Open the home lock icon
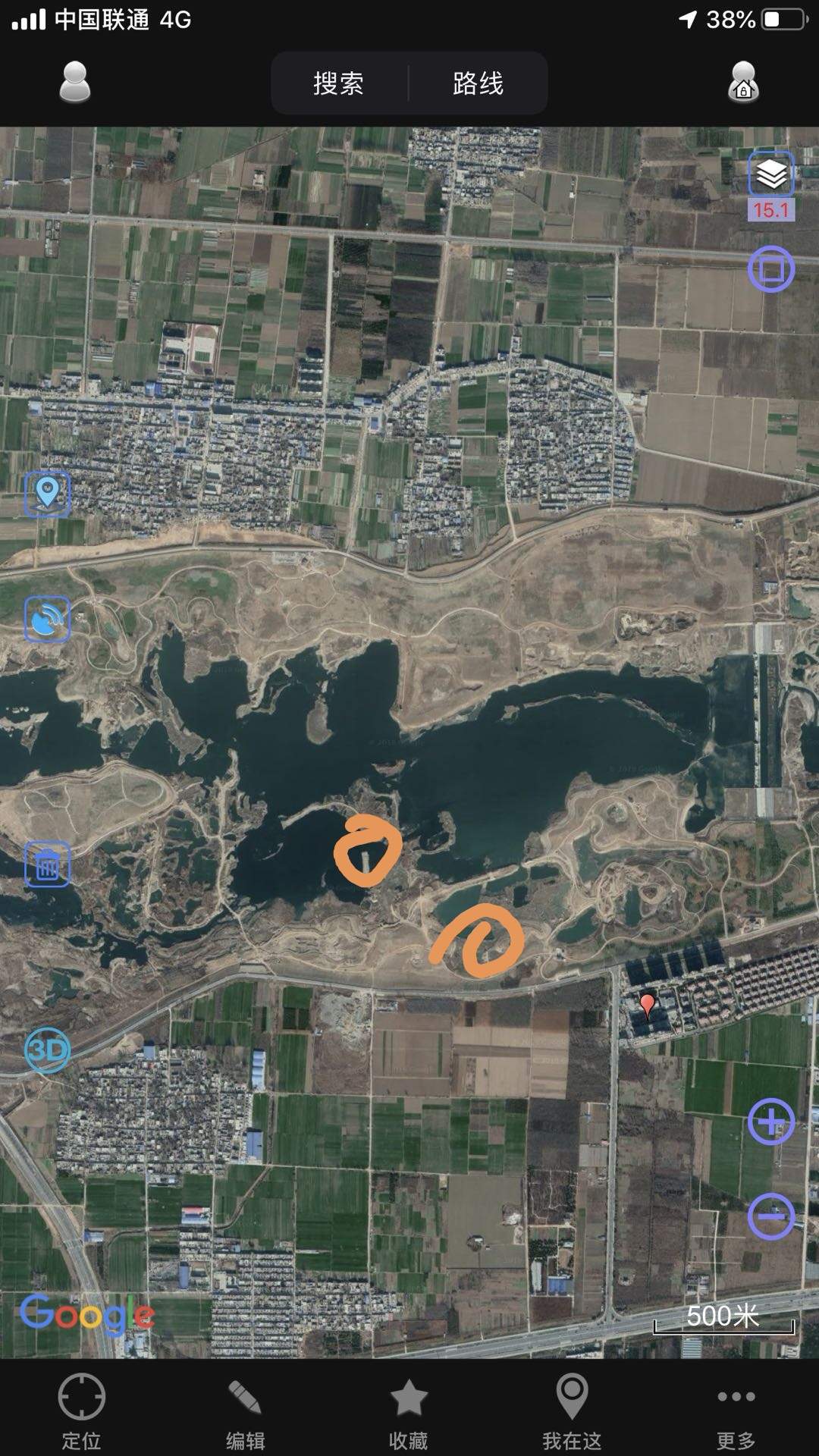This screenshot has width=819, height=1456. point(743,82)
